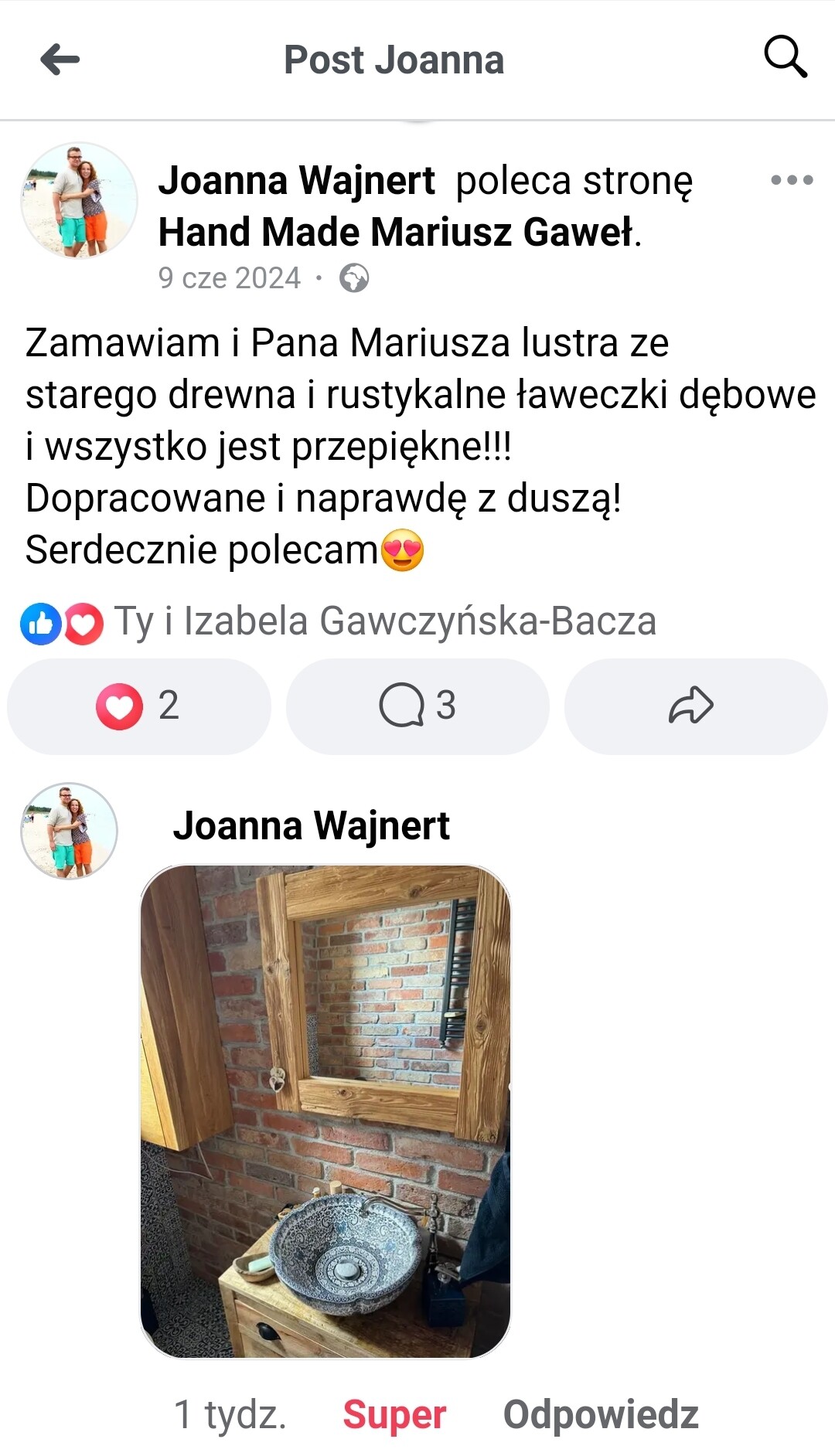Share this post with the arrow button
The height and width of the screenshot is (1456, 835).
point(696,706)
